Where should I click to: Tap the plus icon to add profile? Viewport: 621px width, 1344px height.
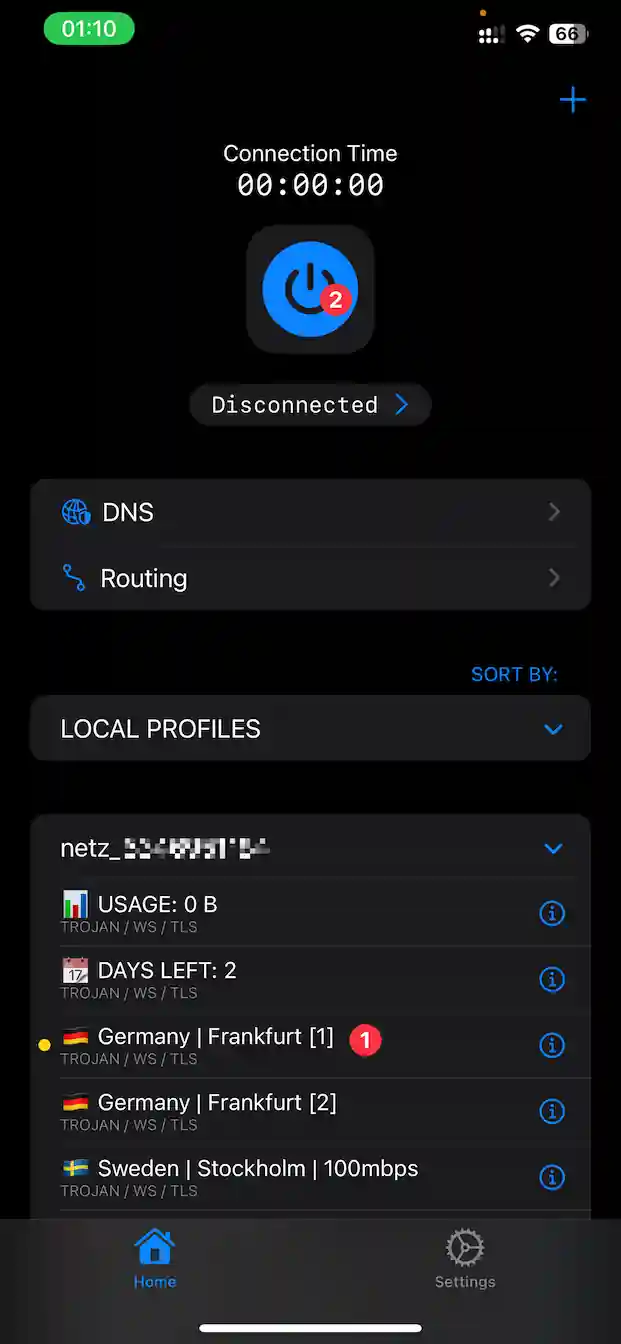pos(572,100)
